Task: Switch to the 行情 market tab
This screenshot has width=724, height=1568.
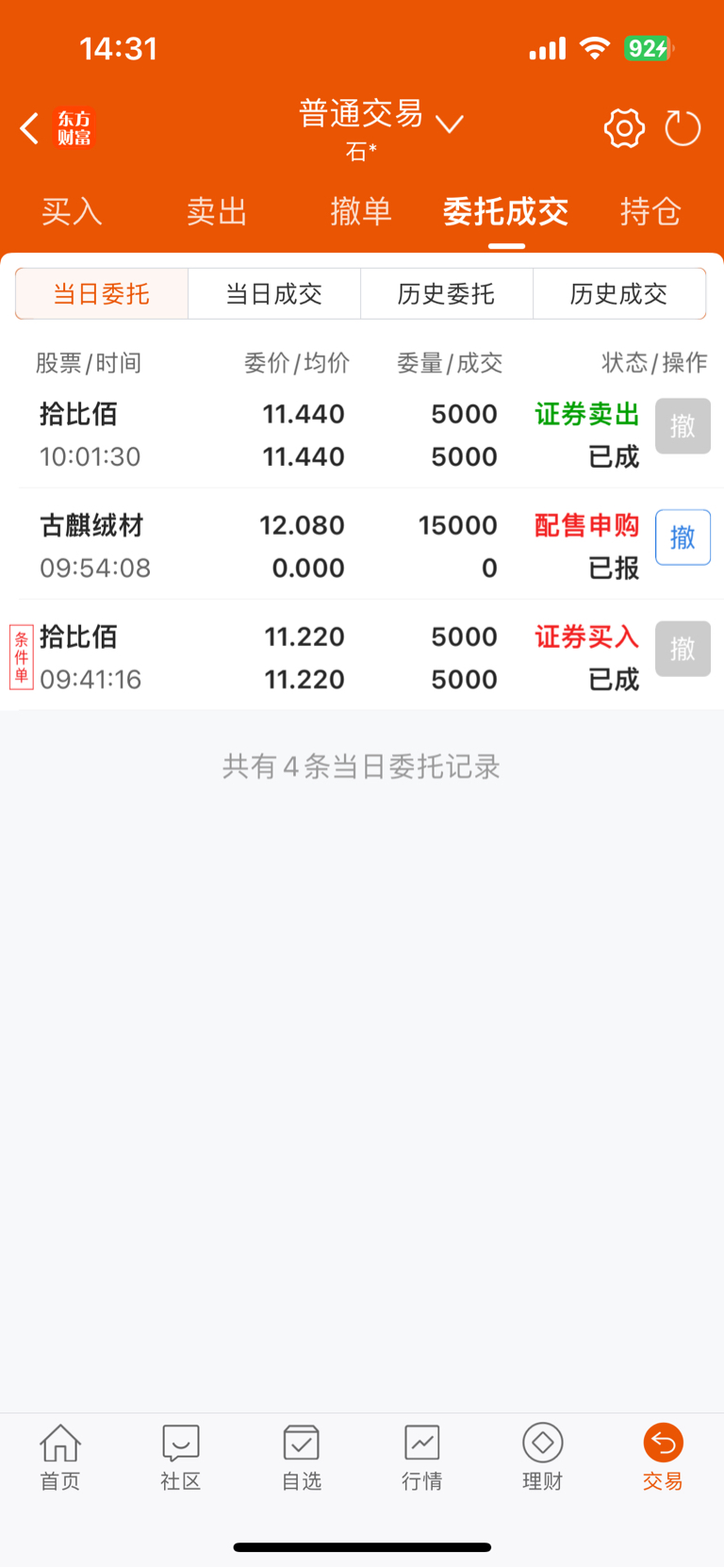Action: (422, 1458)
